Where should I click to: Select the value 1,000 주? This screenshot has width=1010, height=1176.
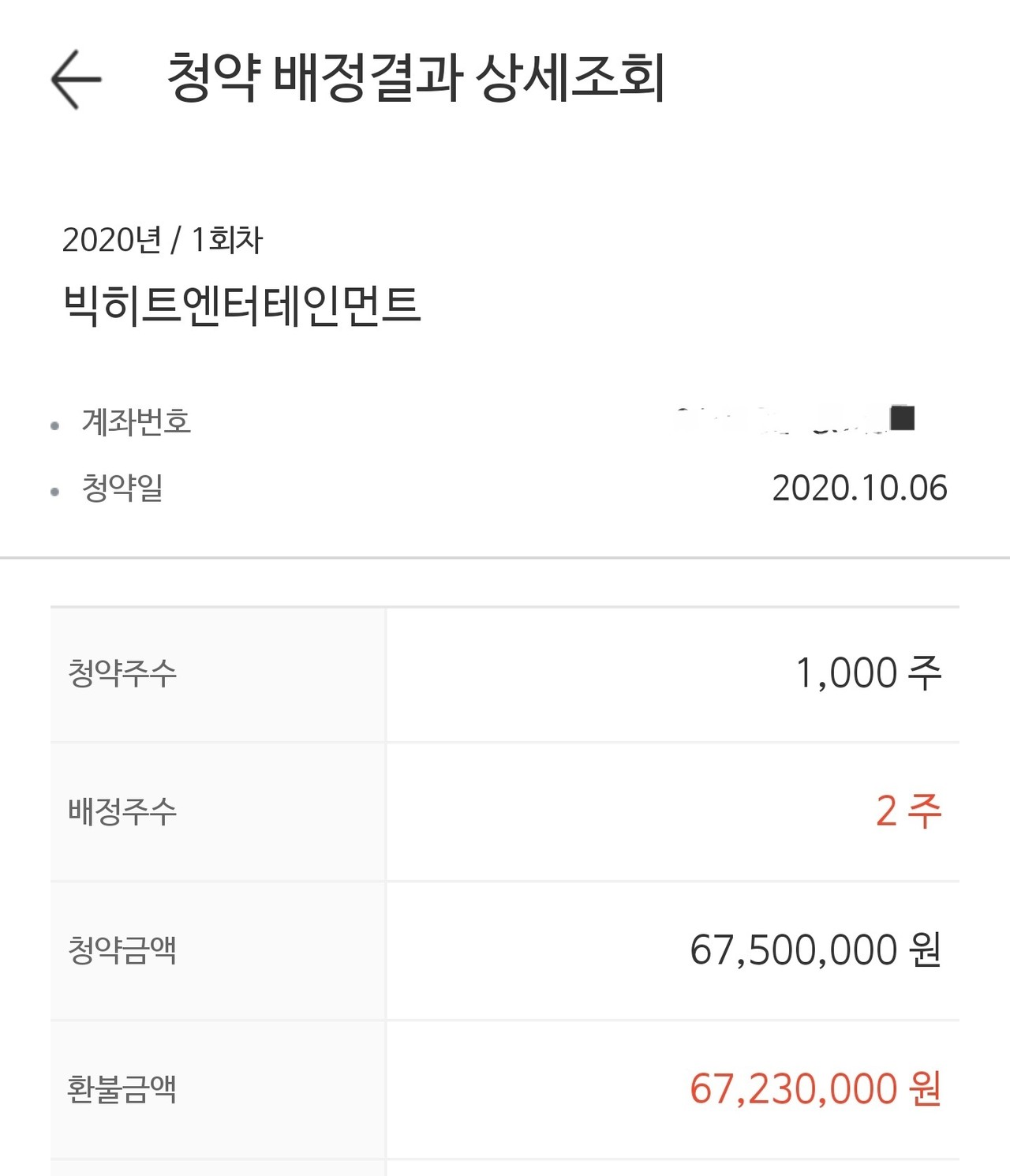click(x=868, y=675)
